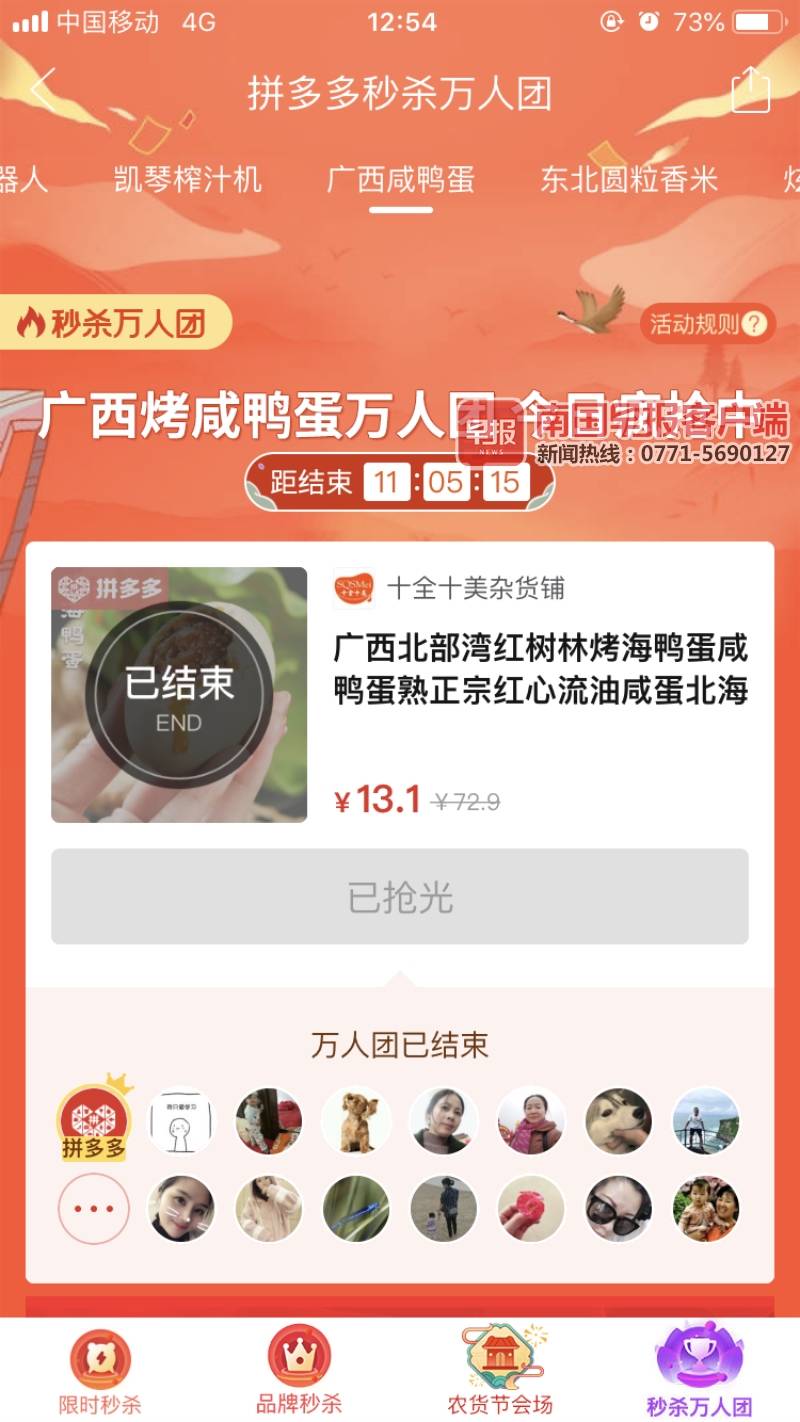Select the 广西咸鸭蛋 tab
Image resolution: width=800 pixels, height=1422 pixels.
tap(400, 180)
